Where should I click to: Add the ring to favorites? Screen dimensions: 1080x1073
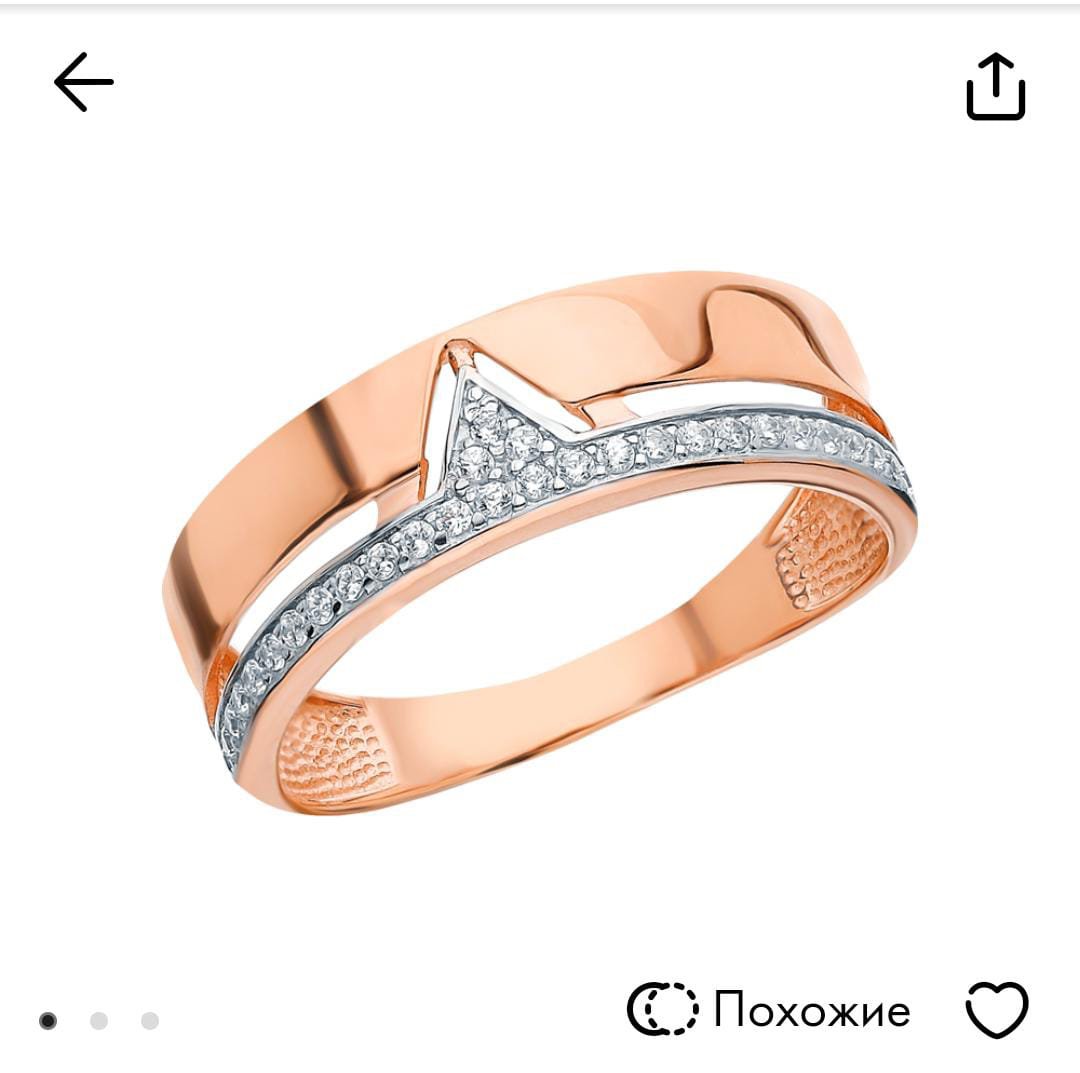tap(997, 1009)
